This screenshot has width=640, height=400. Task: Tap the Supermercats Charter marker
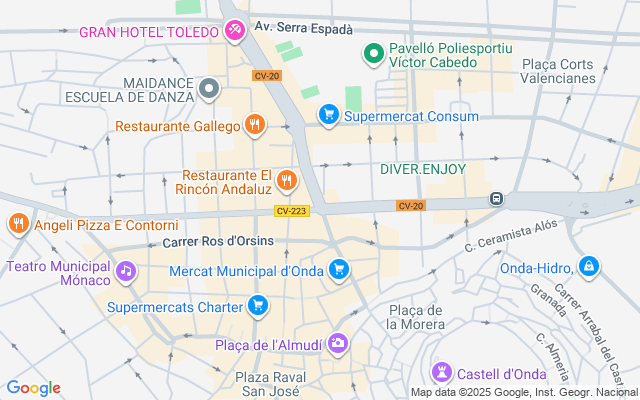coord(258,307)
